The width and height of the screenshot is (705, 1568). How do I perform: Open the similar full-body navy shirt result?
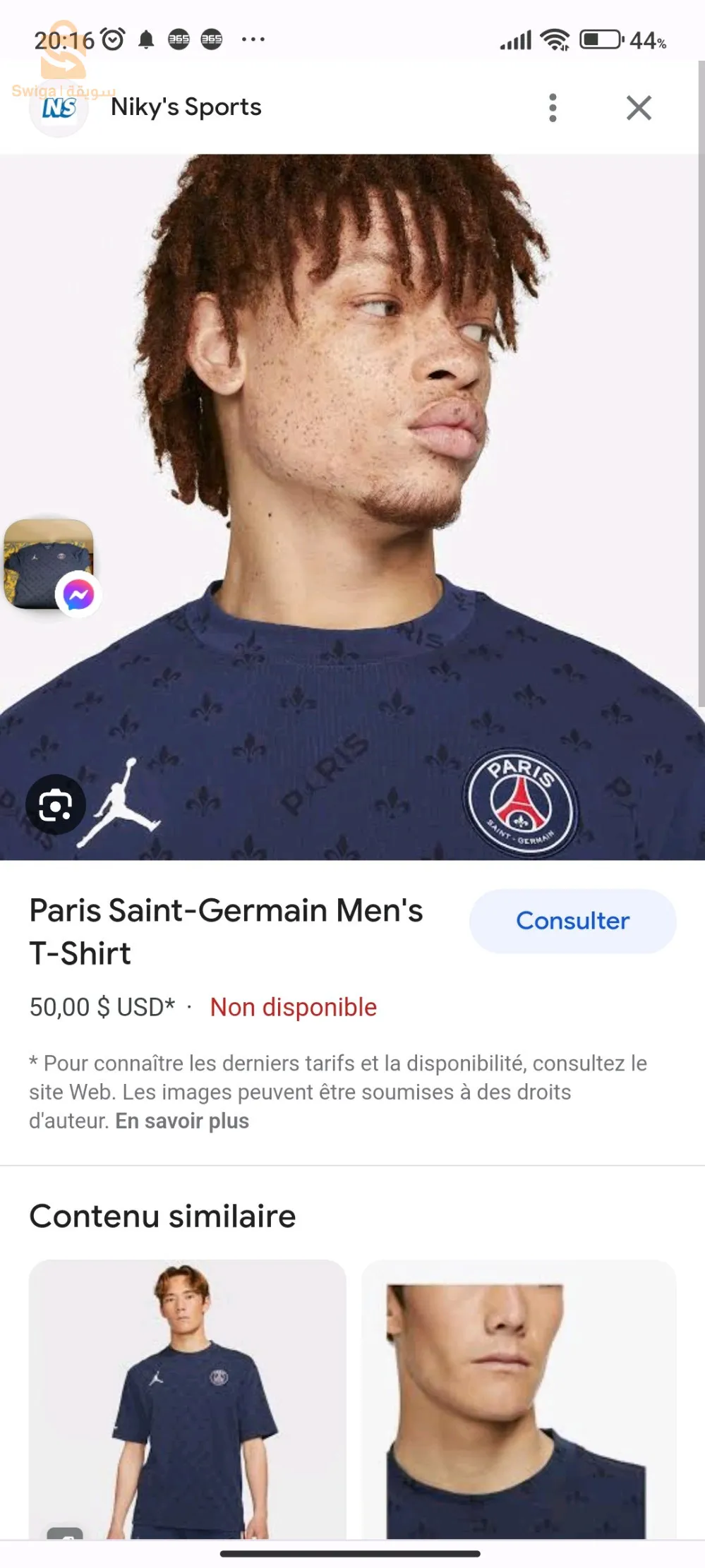click(187, 1397)
